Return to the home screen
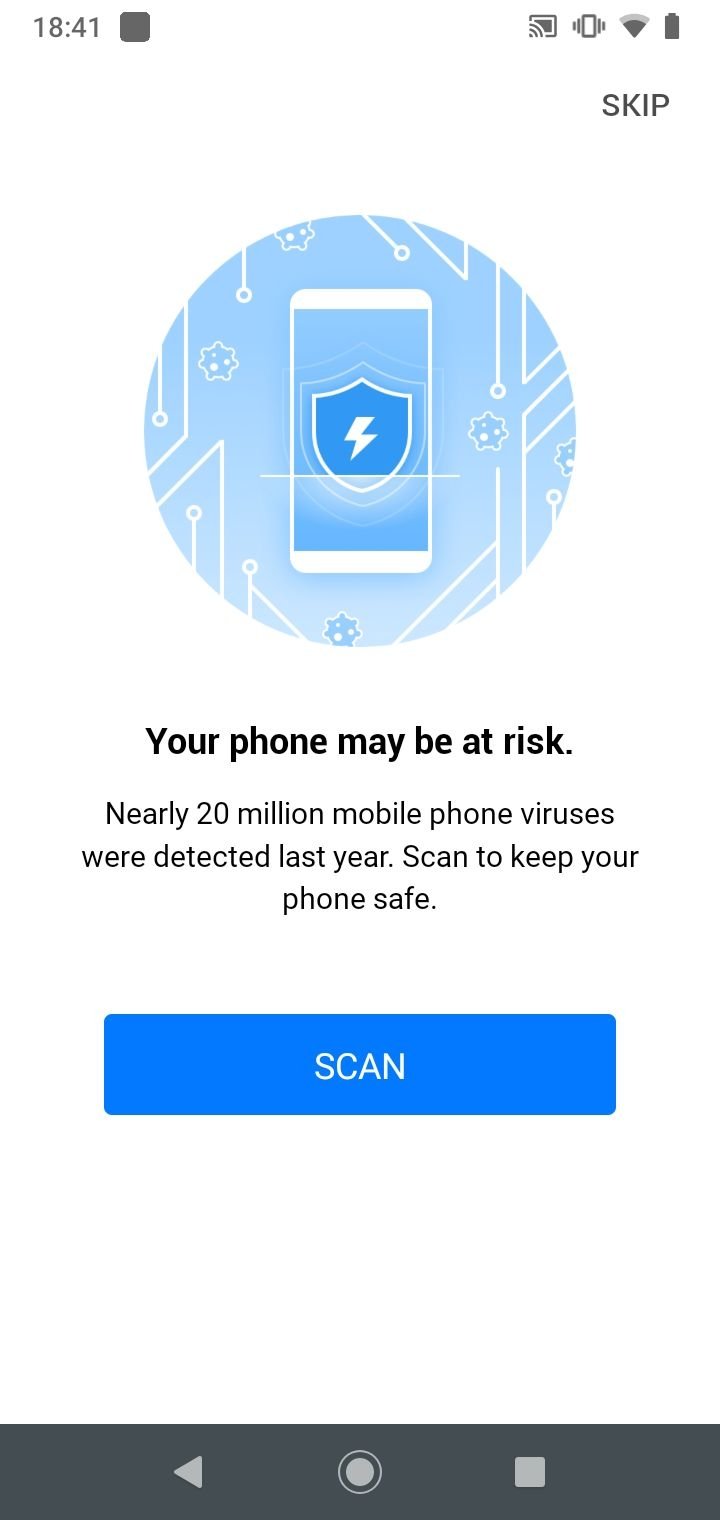This screenshot has width=720, height=1520. click(x=360, y=1472)
